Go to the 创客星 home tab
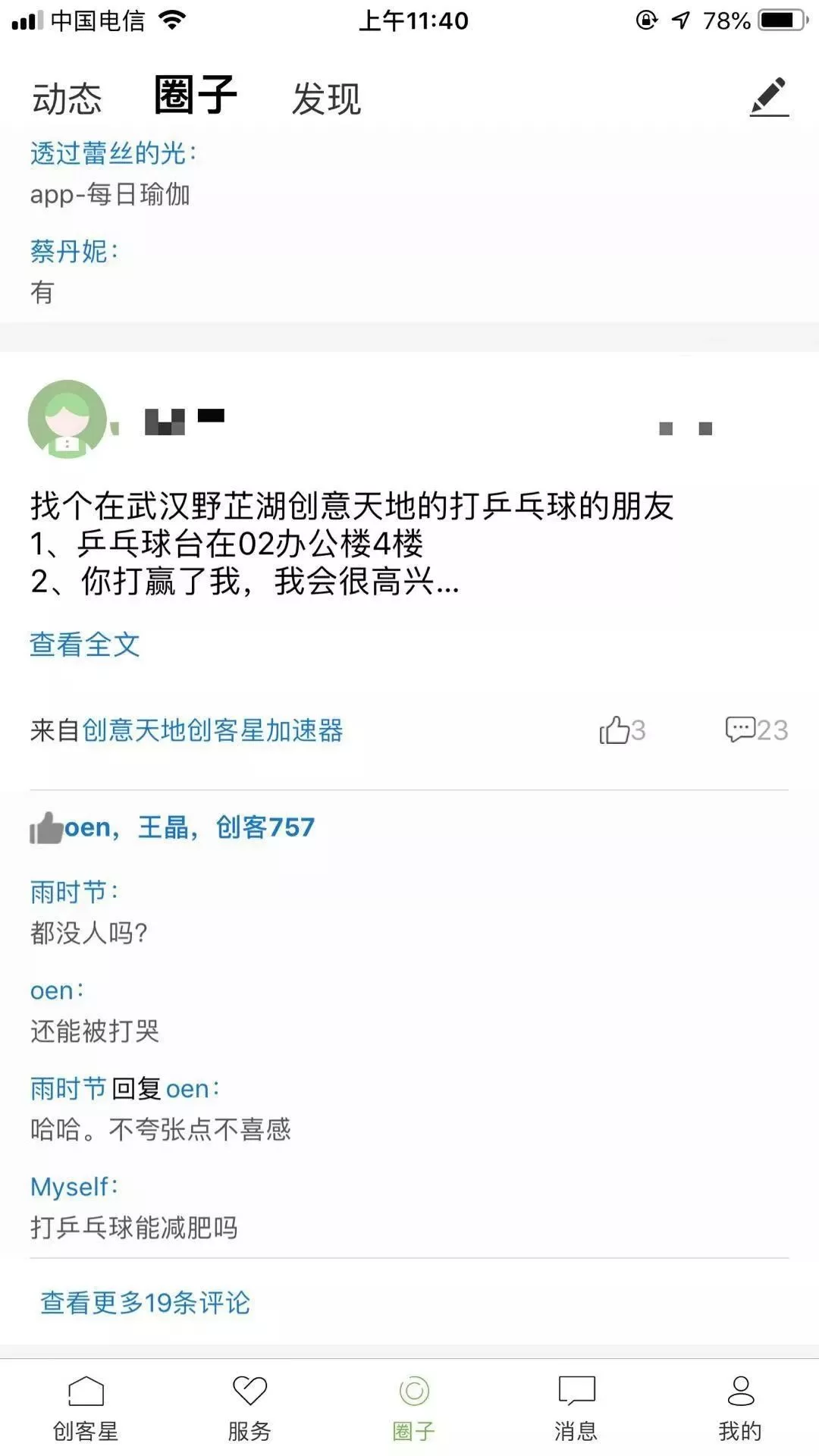Screen dimensions: 819x1456 coord(86,1408)
